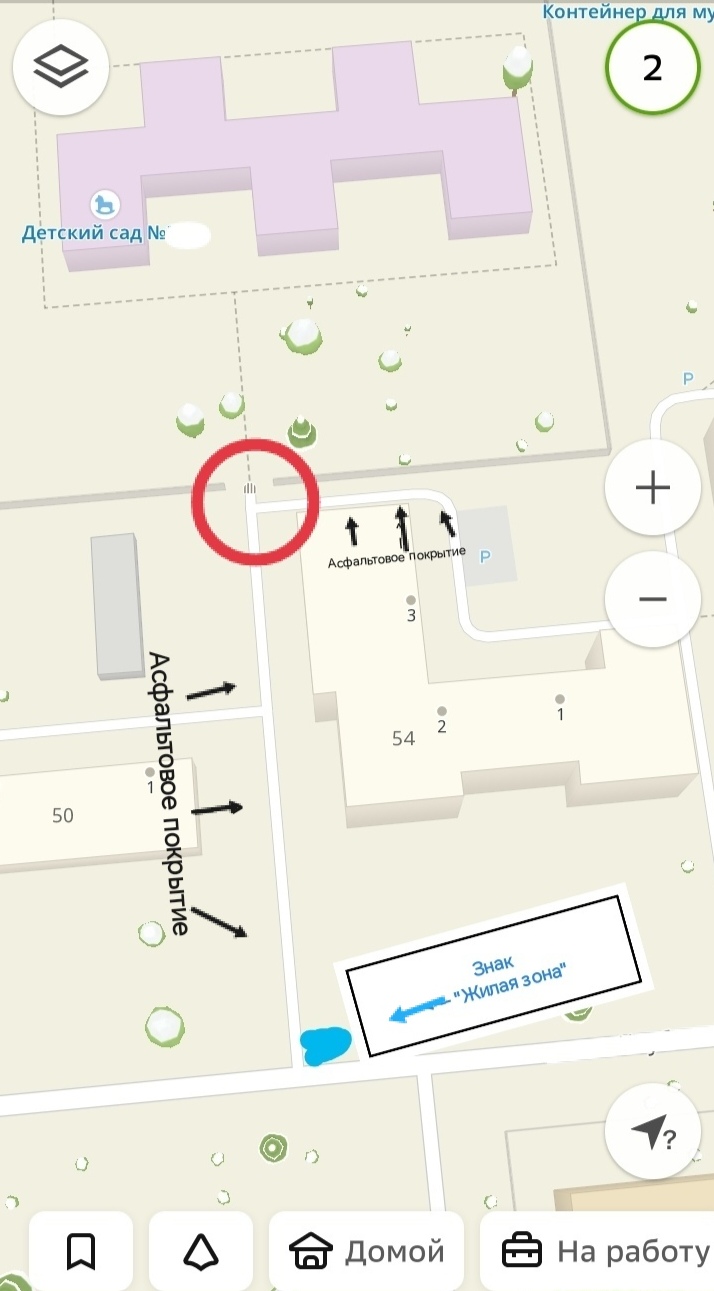Open the Детский сад place marker

(105, 206)
